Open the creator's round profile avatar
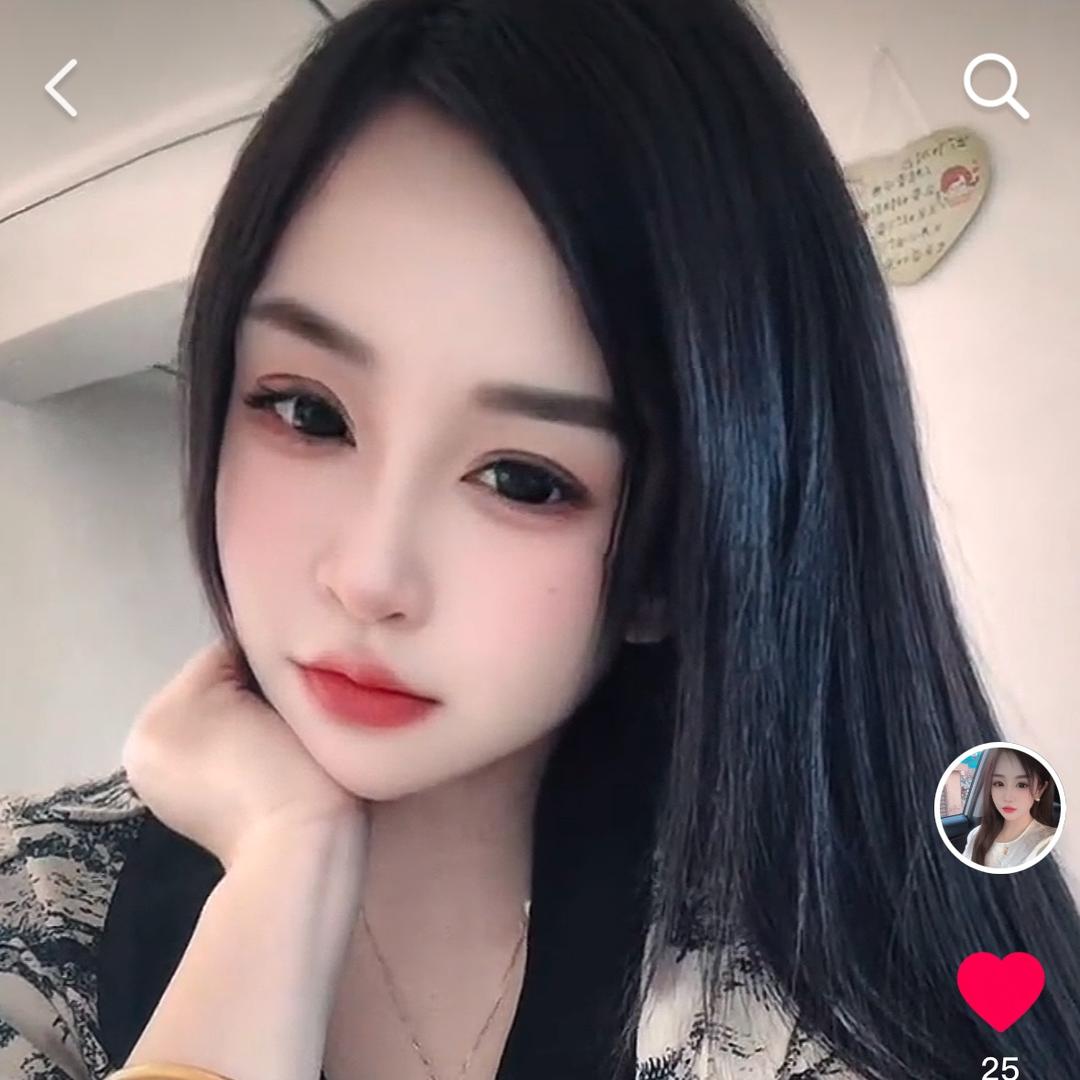 point(999,808)
